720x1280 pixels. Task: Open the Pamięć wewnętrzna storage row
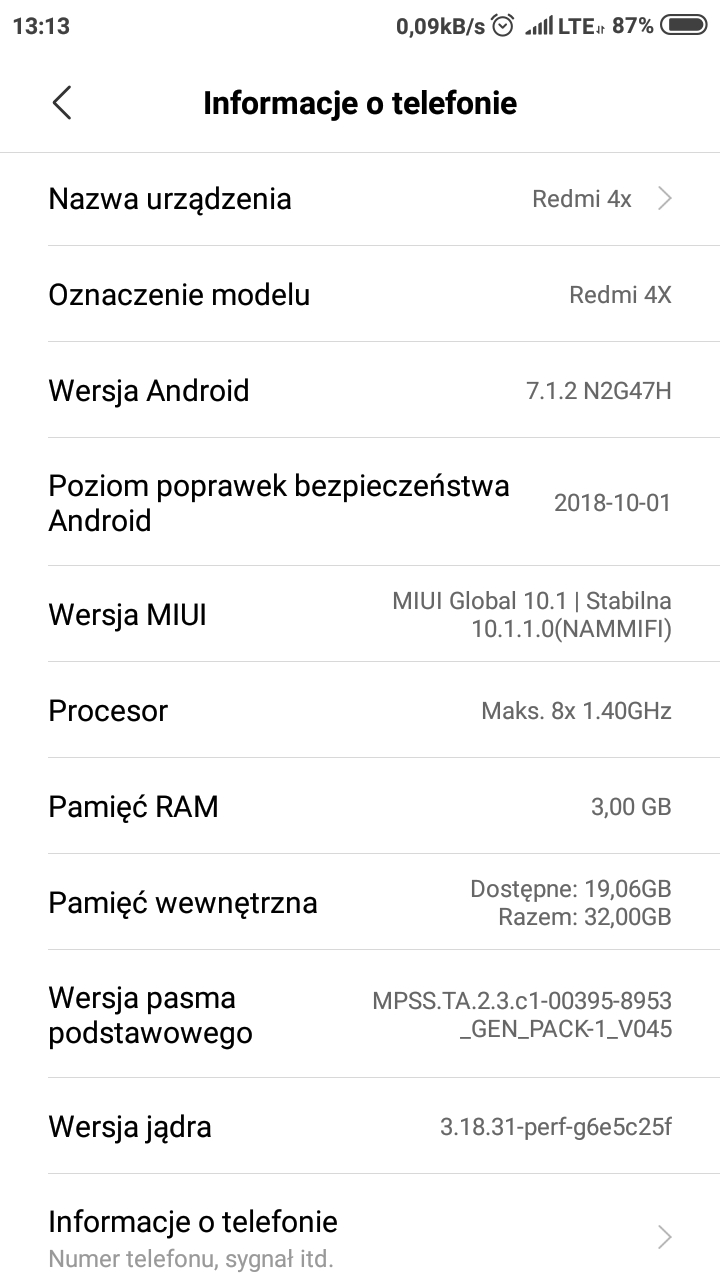coord(360,903)
